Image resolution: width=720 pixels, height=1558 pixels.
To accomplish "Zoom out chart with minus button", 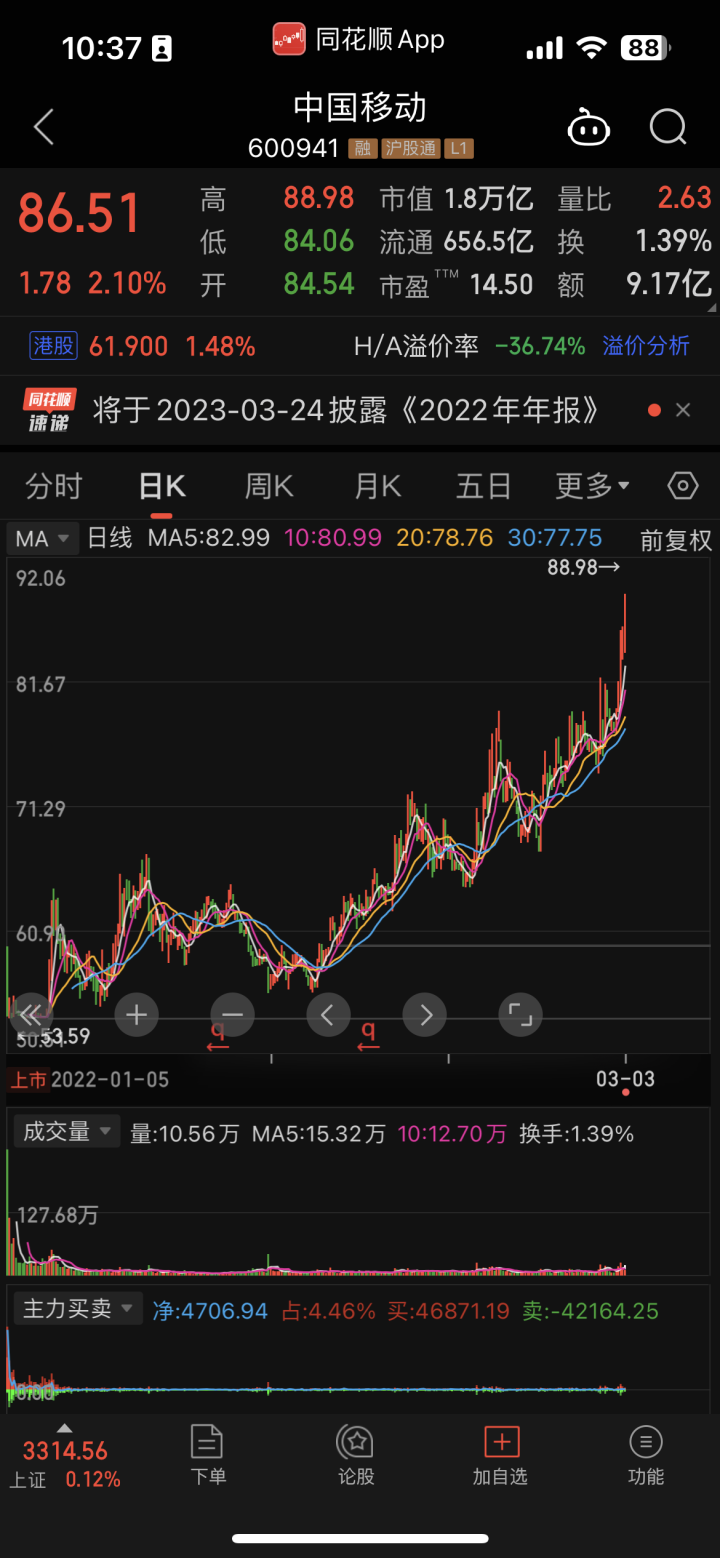I will click(x=232, y=1015).
